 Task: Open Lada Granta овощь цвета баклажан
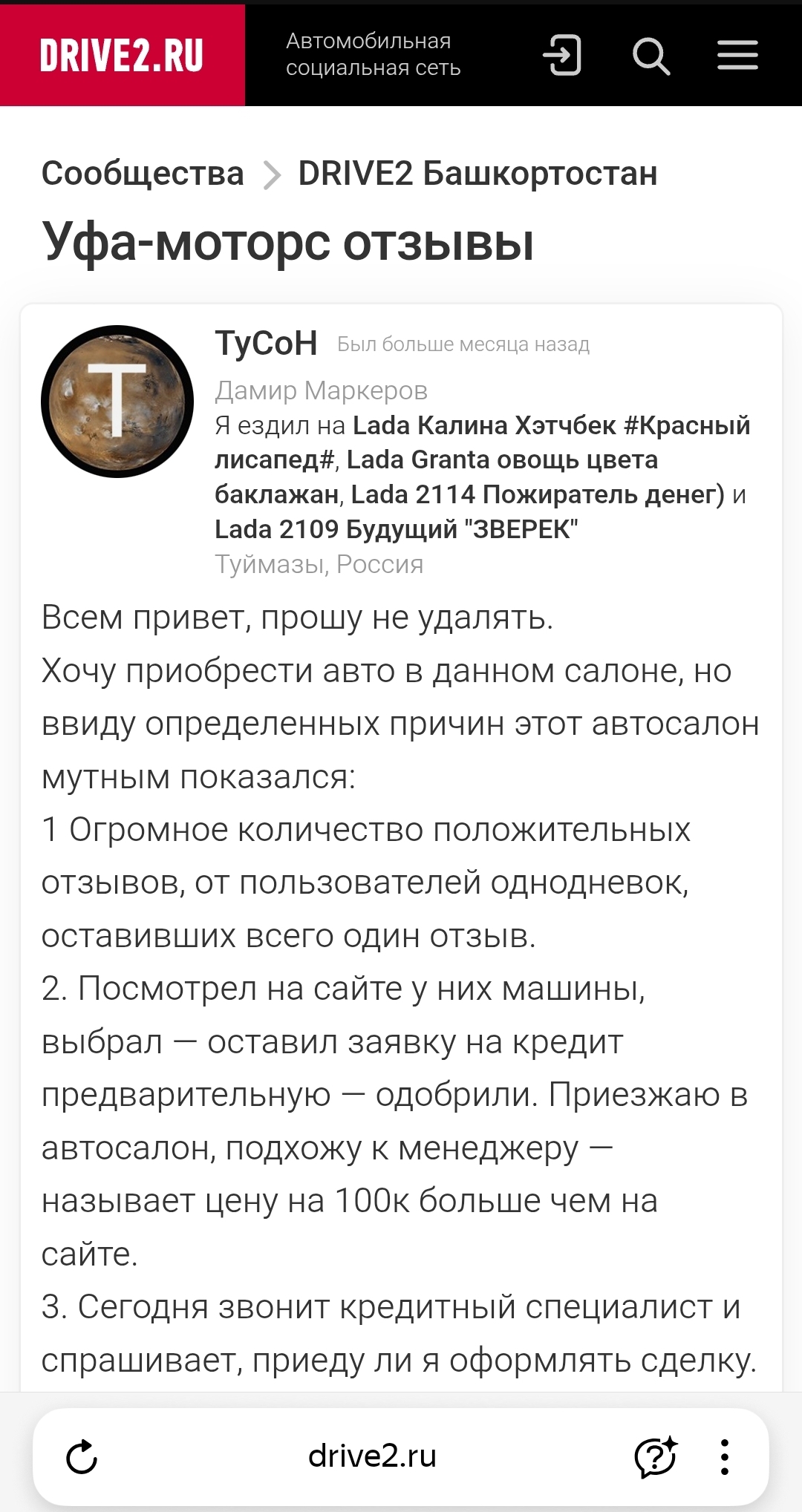point(437,477)
